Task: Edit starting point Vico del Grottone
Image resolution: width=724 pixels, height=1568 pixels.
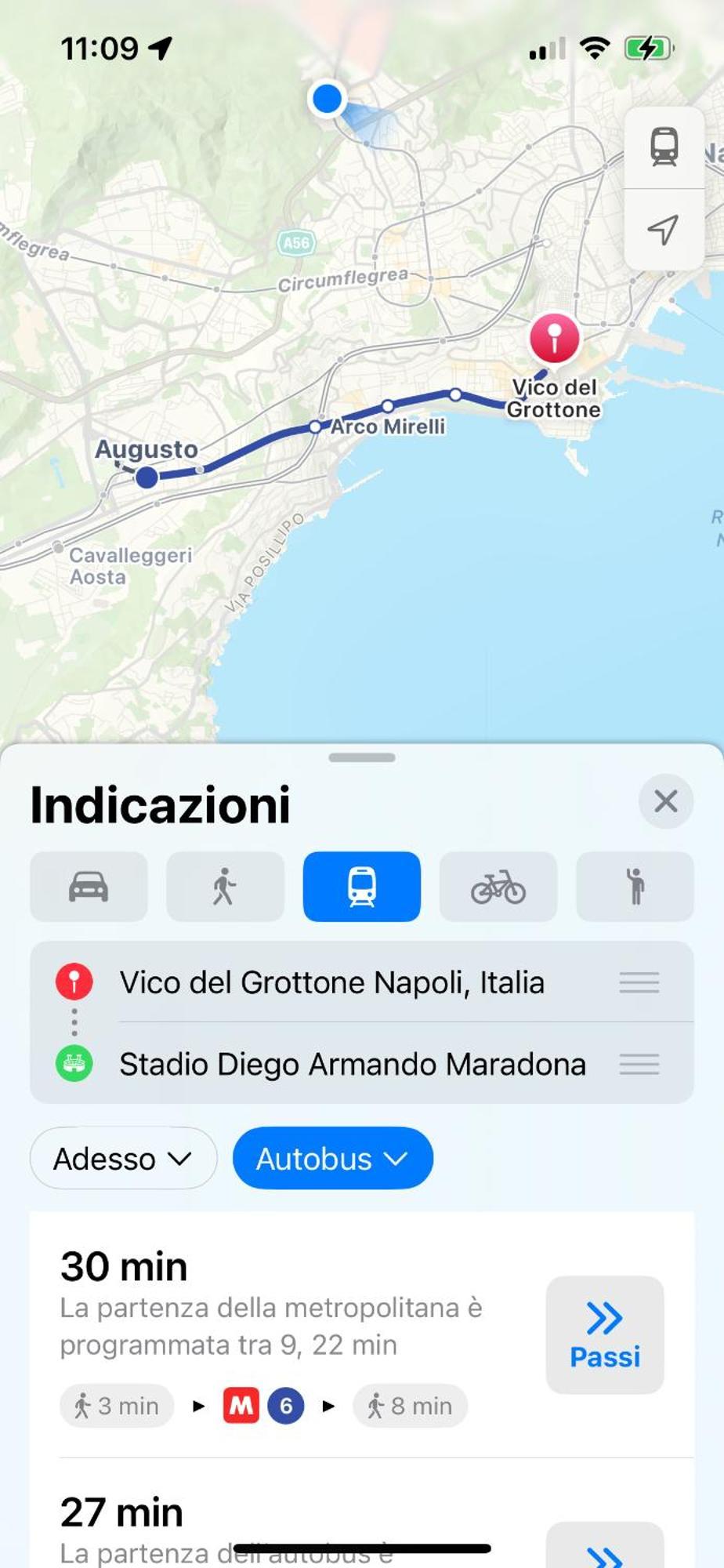Action: [331, 982]
